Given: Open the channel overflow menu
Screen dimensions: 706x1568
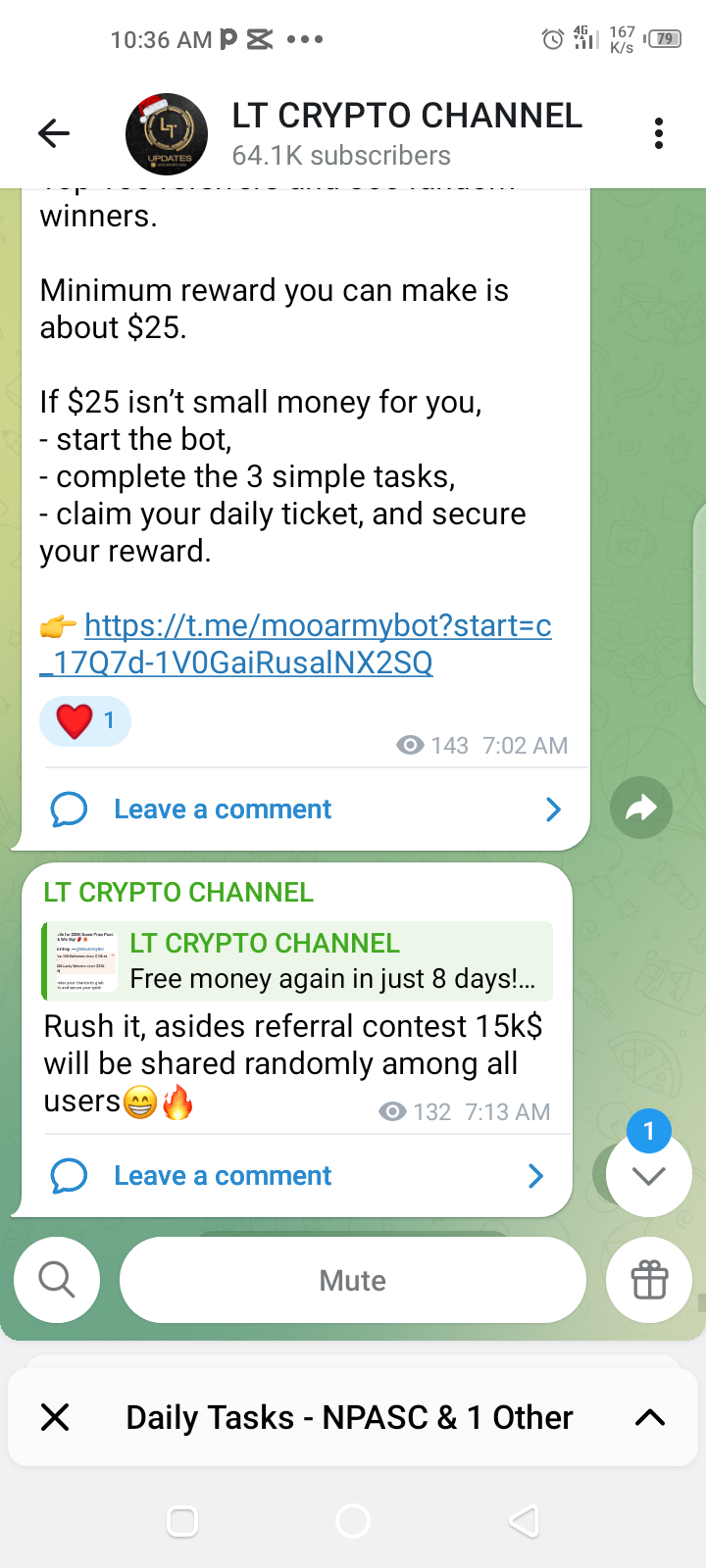Looking at the screenshot, I should pos(659,133).
